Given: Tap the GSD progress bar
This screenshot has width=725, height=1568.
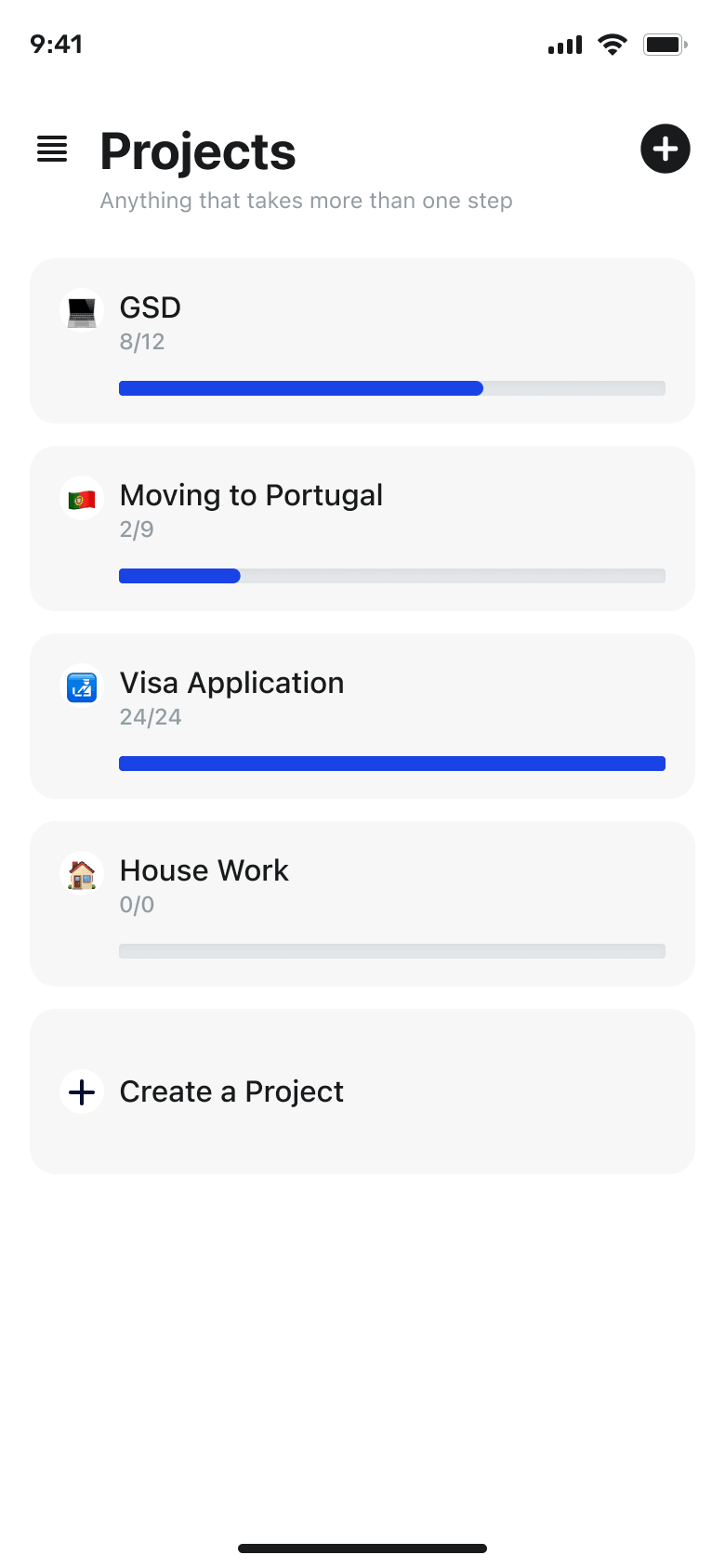Looking at the screenshot, I should 391,388.
